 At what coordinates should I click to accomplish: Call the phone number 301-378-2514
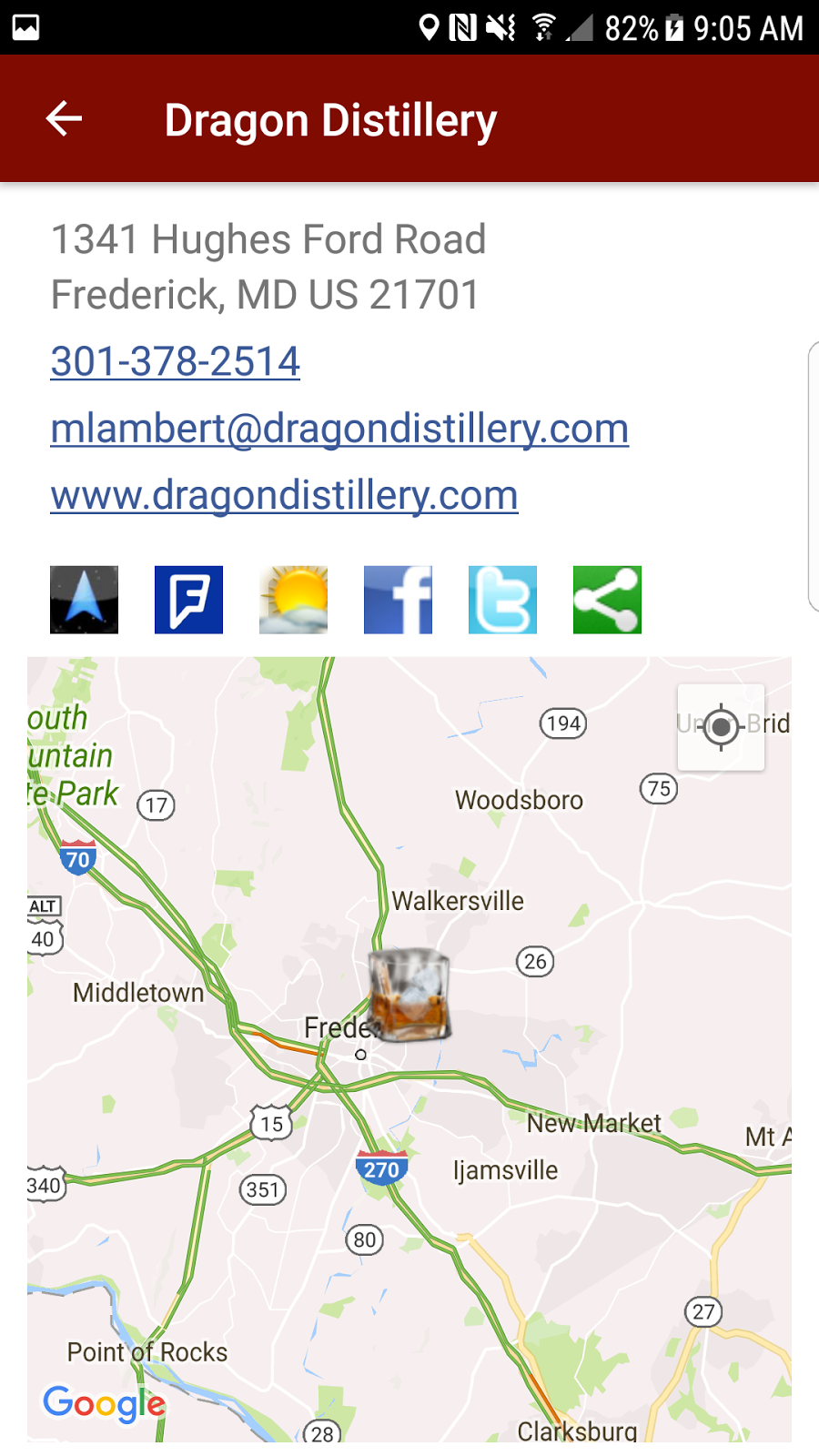click(x=175, y=361)
